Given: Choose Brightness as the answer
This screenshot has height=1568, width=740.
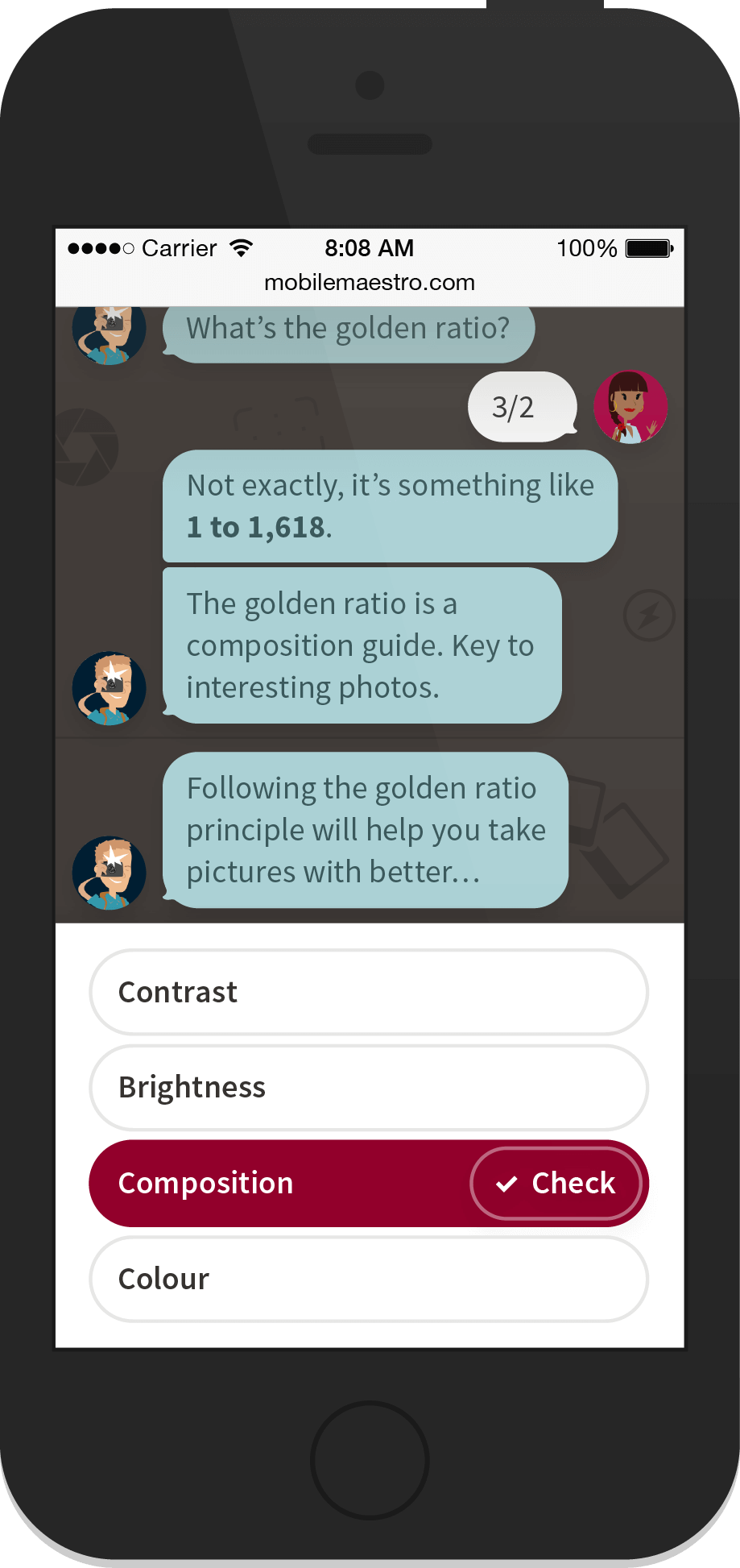Looking at the screenshot, I should point(368,1087).
